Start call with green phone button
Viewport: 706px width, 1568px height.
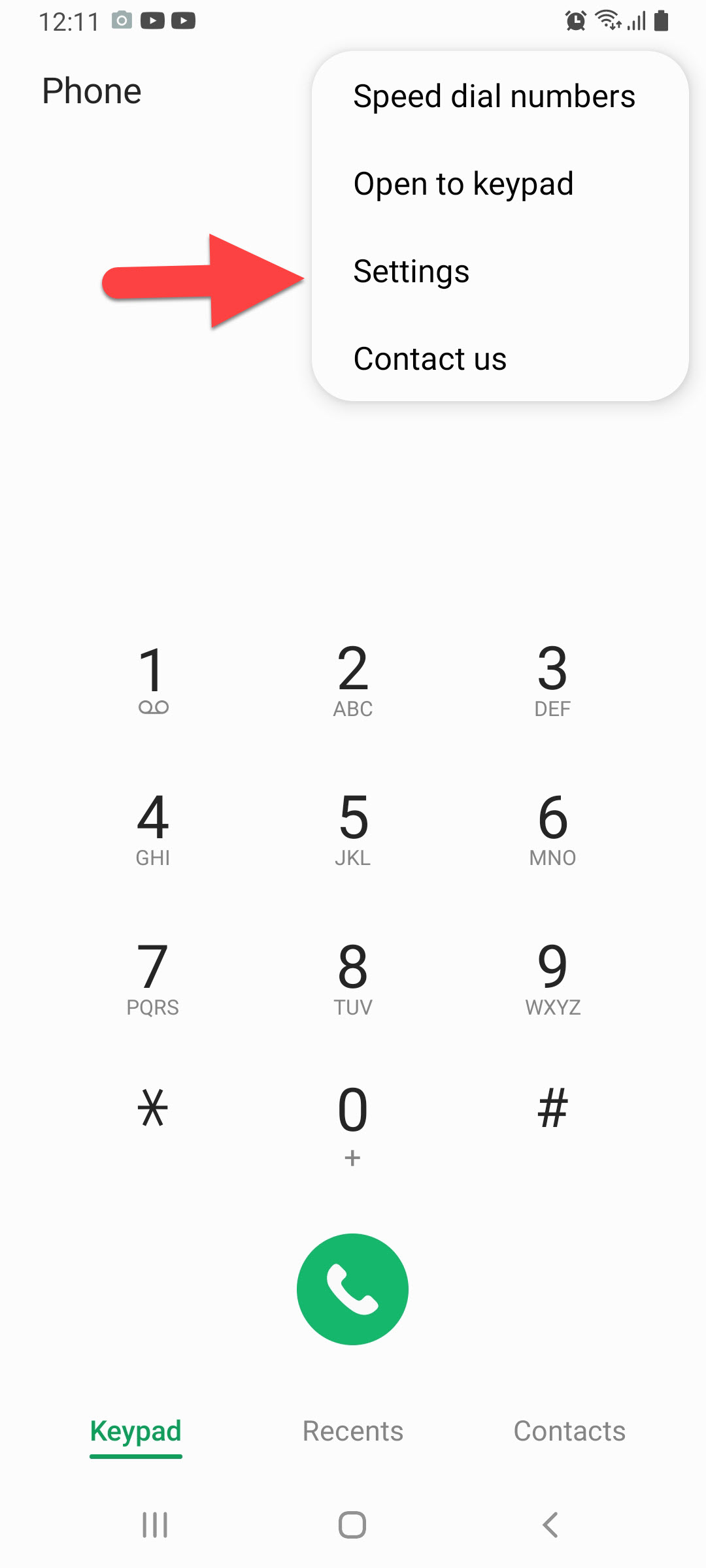pyautogui.click(x=353, y=1288)
